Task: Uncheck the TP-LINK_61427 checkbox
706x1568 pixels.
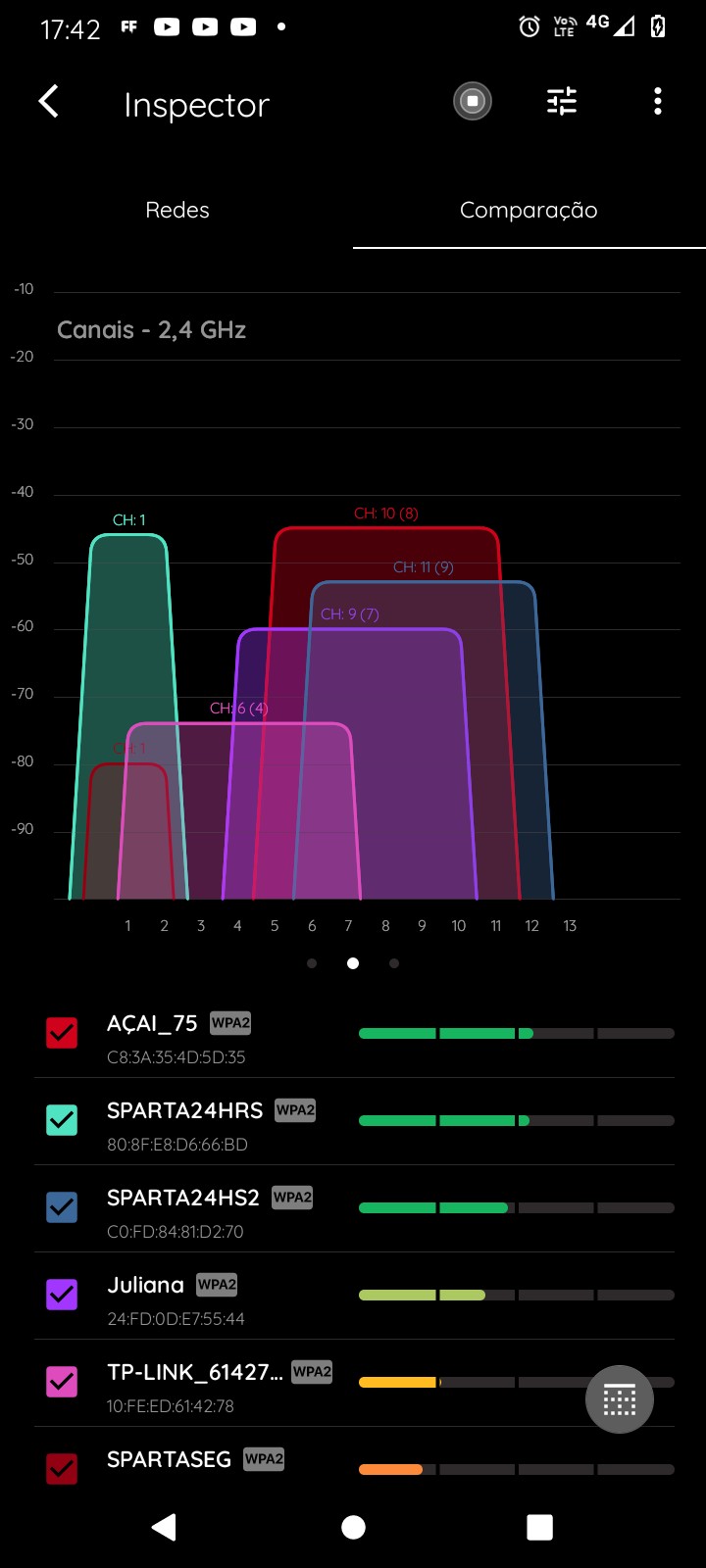Action: coord(62,1382)
